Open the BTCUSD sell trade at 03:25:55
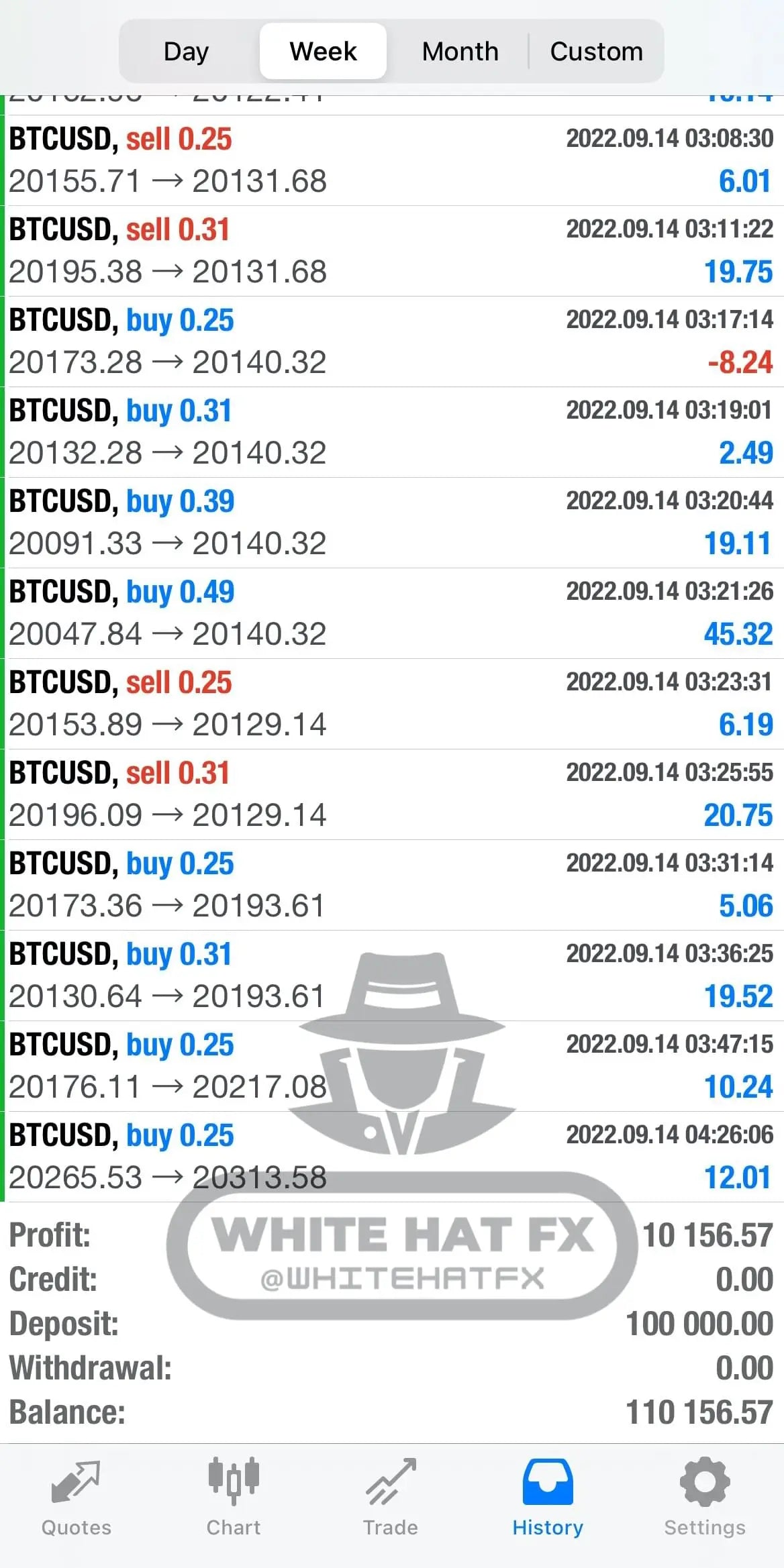The height and width of the screenshot is (1568, 784). coord(392,794)
